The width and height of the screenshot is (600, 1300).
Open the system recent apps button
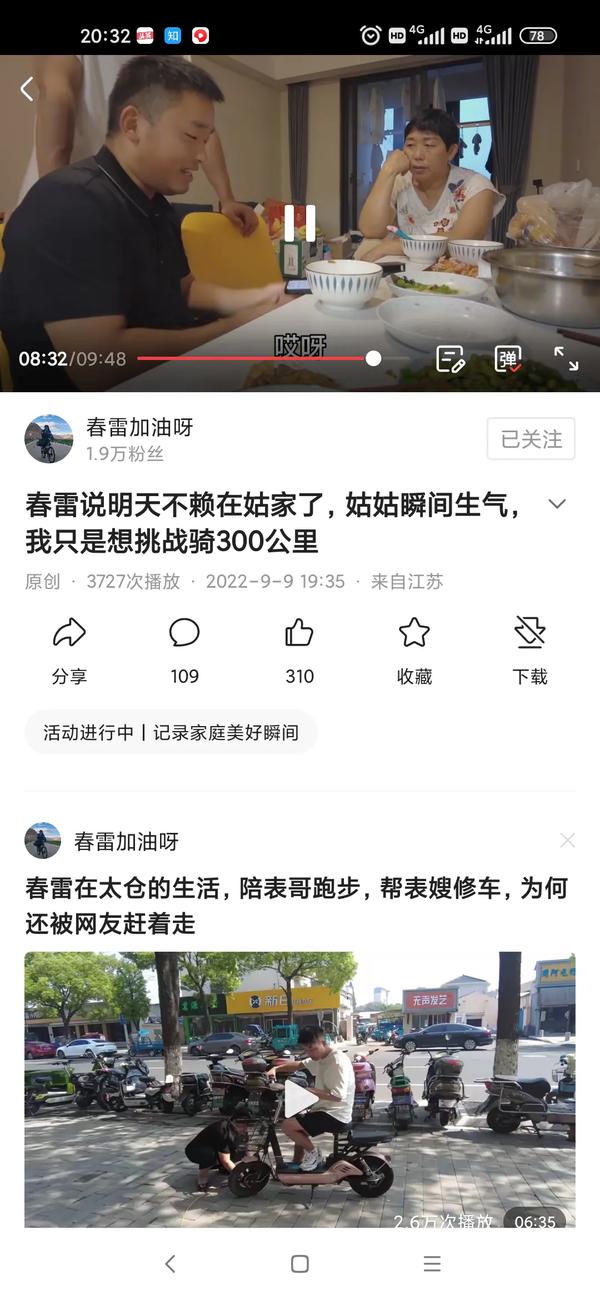click(431, 1264)
